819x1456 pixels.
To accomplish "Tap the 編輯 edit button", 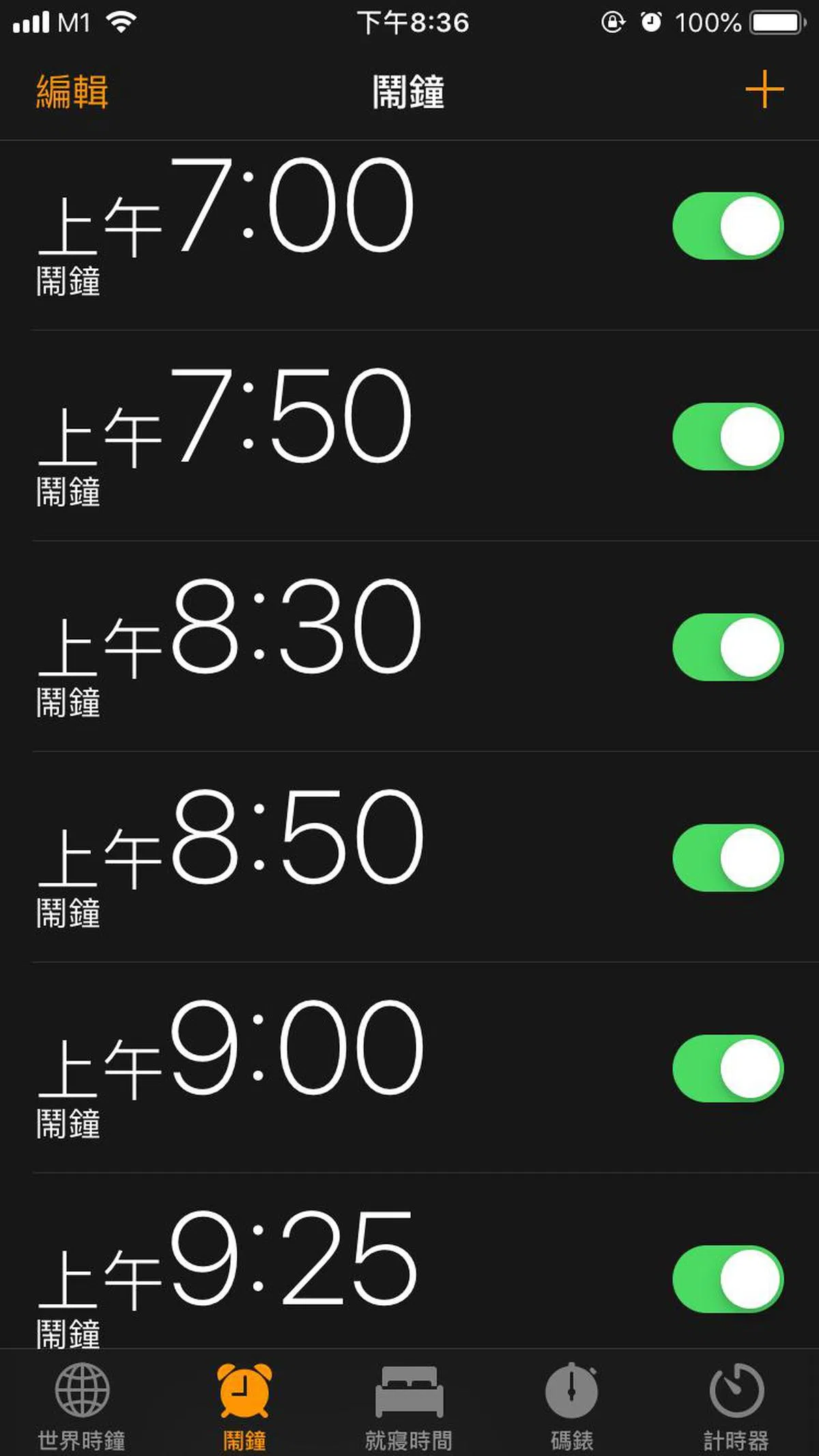I will 72,91.
